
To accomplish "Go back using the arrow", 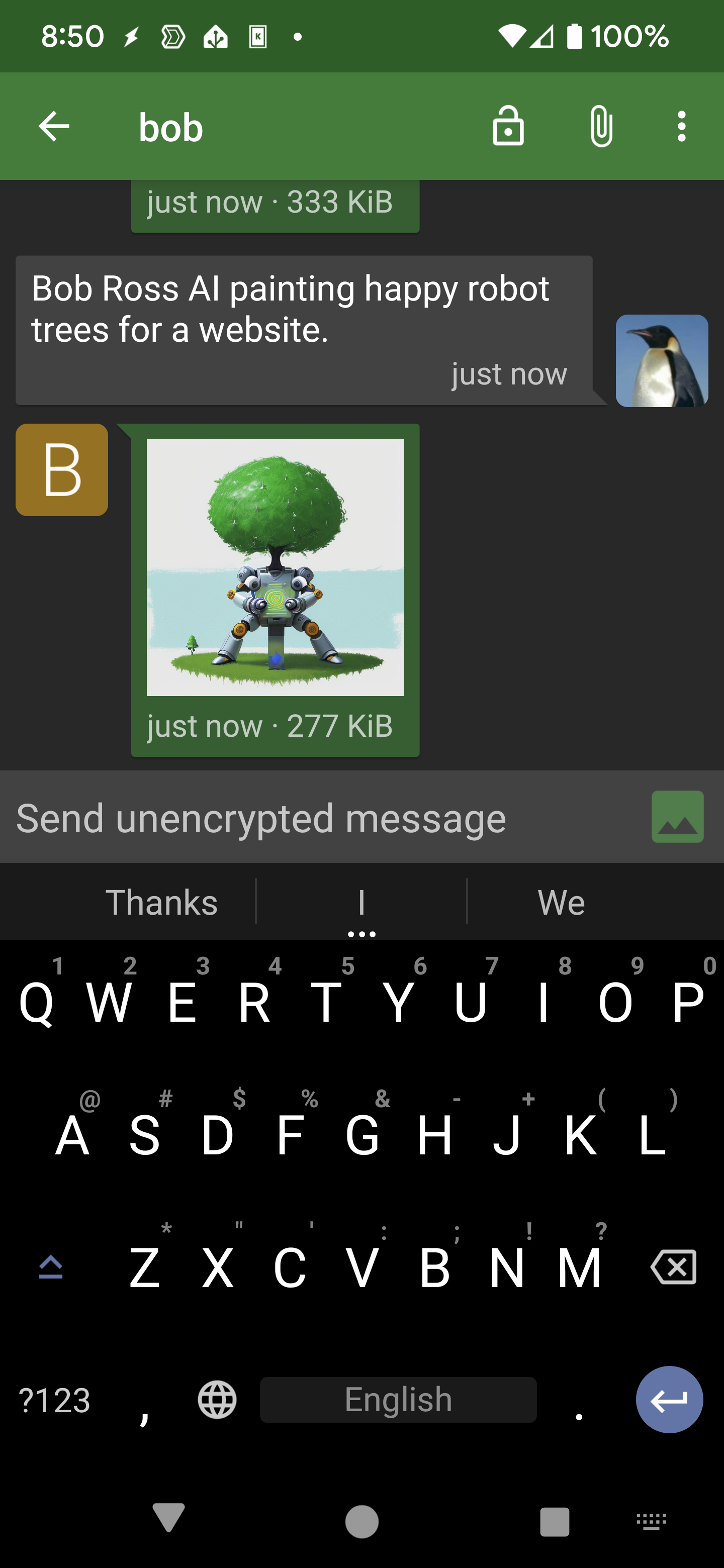I will 54,127.
